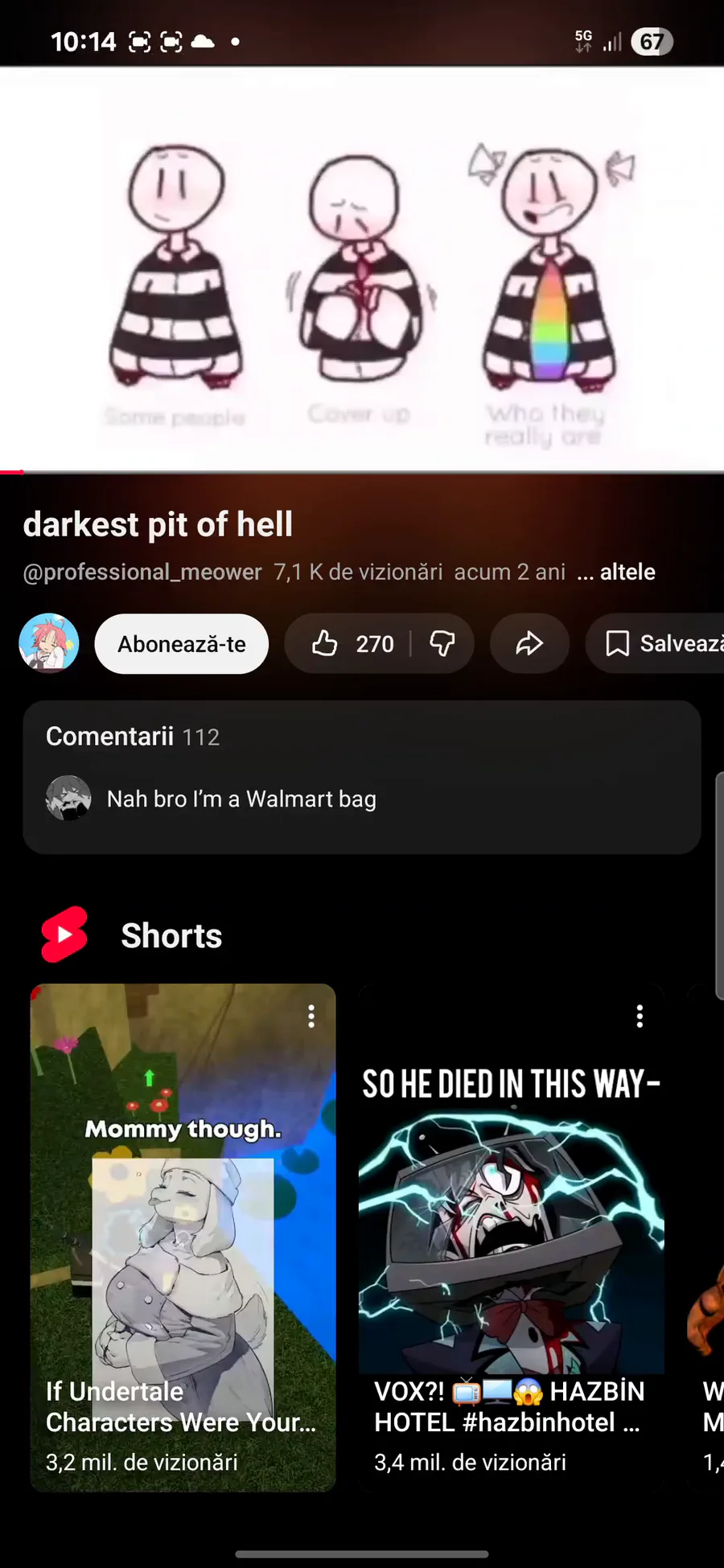The width and height of the screenshot is (724, 1568).
Task: Open the professional_meower channel avatar
Action: (49, 643)
